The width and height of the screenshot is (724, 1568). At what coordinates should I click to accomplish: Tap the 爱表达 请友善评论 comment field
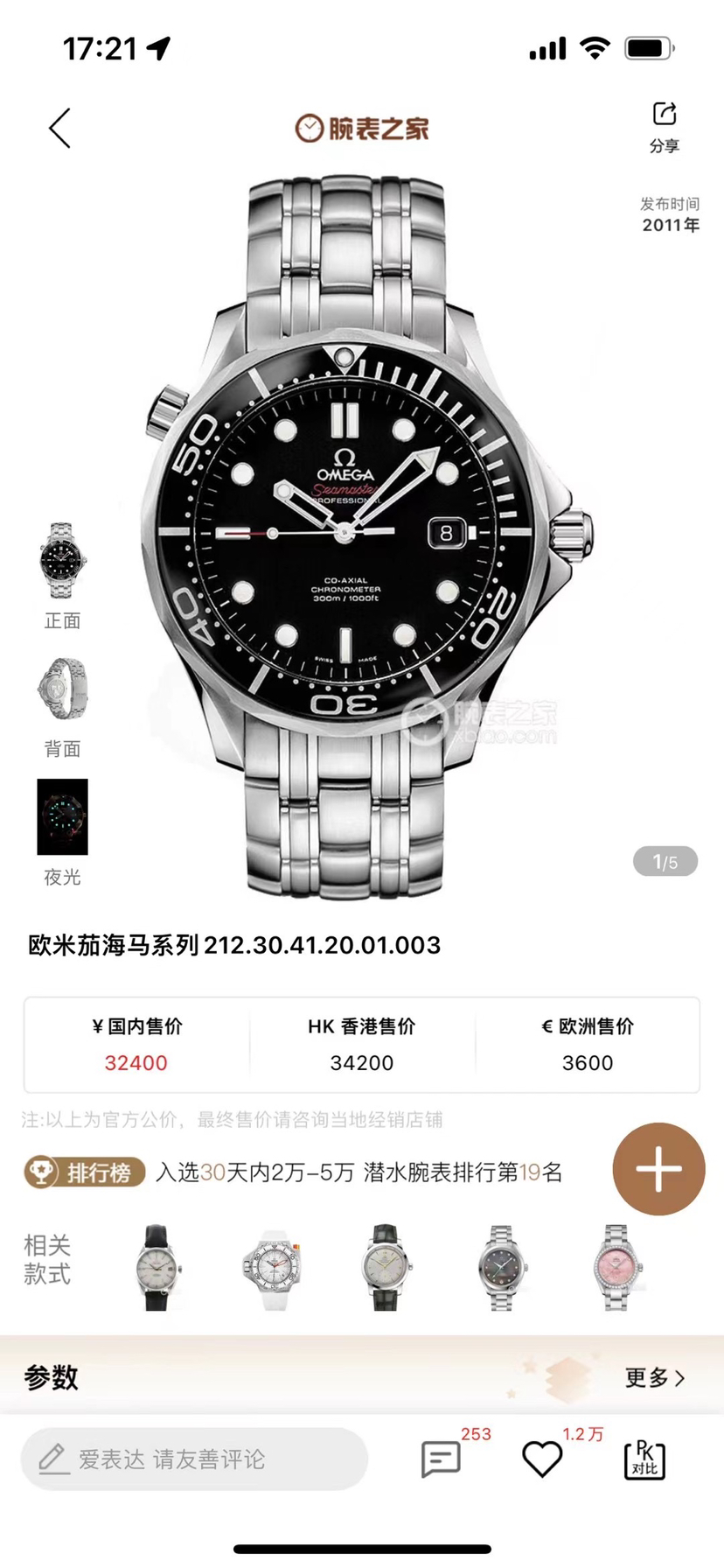pos(194,1459)
